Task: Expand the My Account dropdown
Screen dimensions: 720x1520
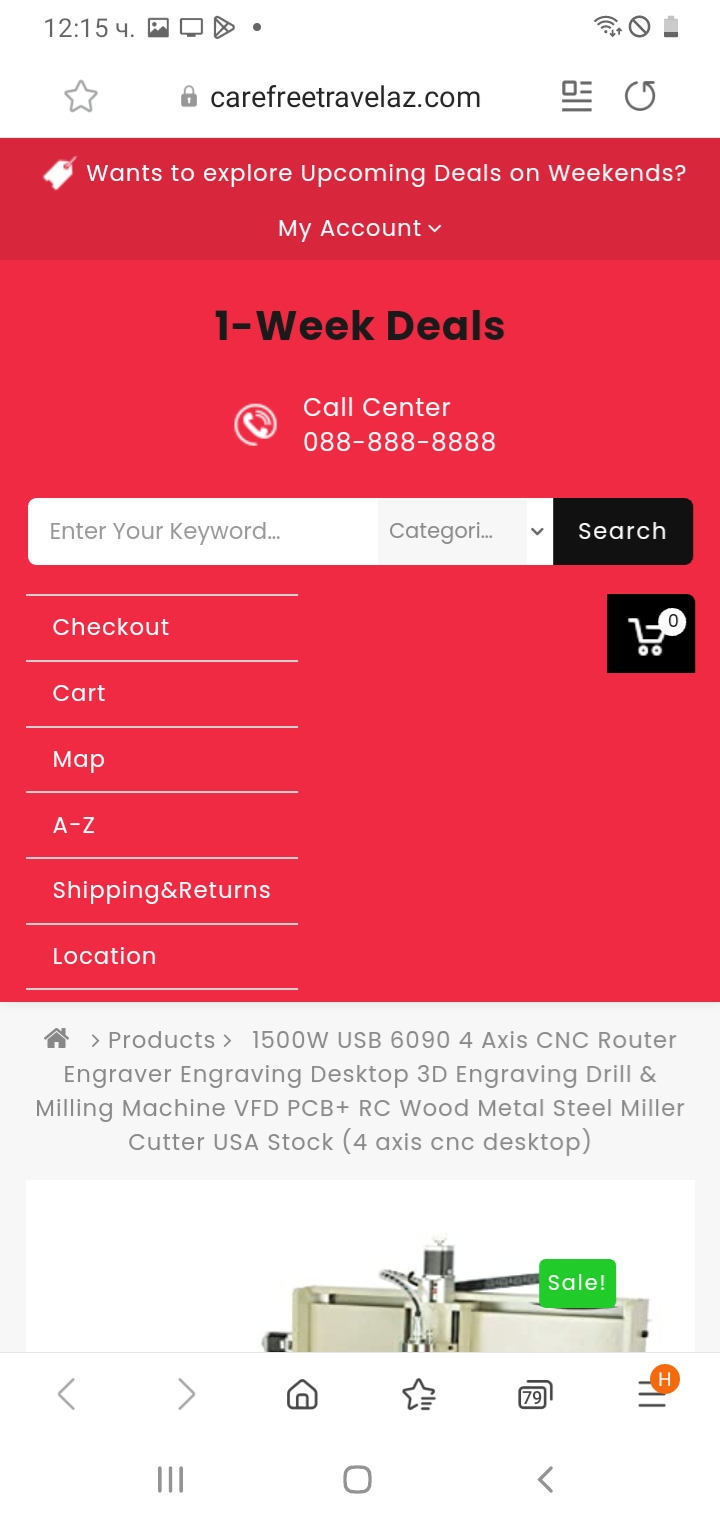Action: point(359,228)
